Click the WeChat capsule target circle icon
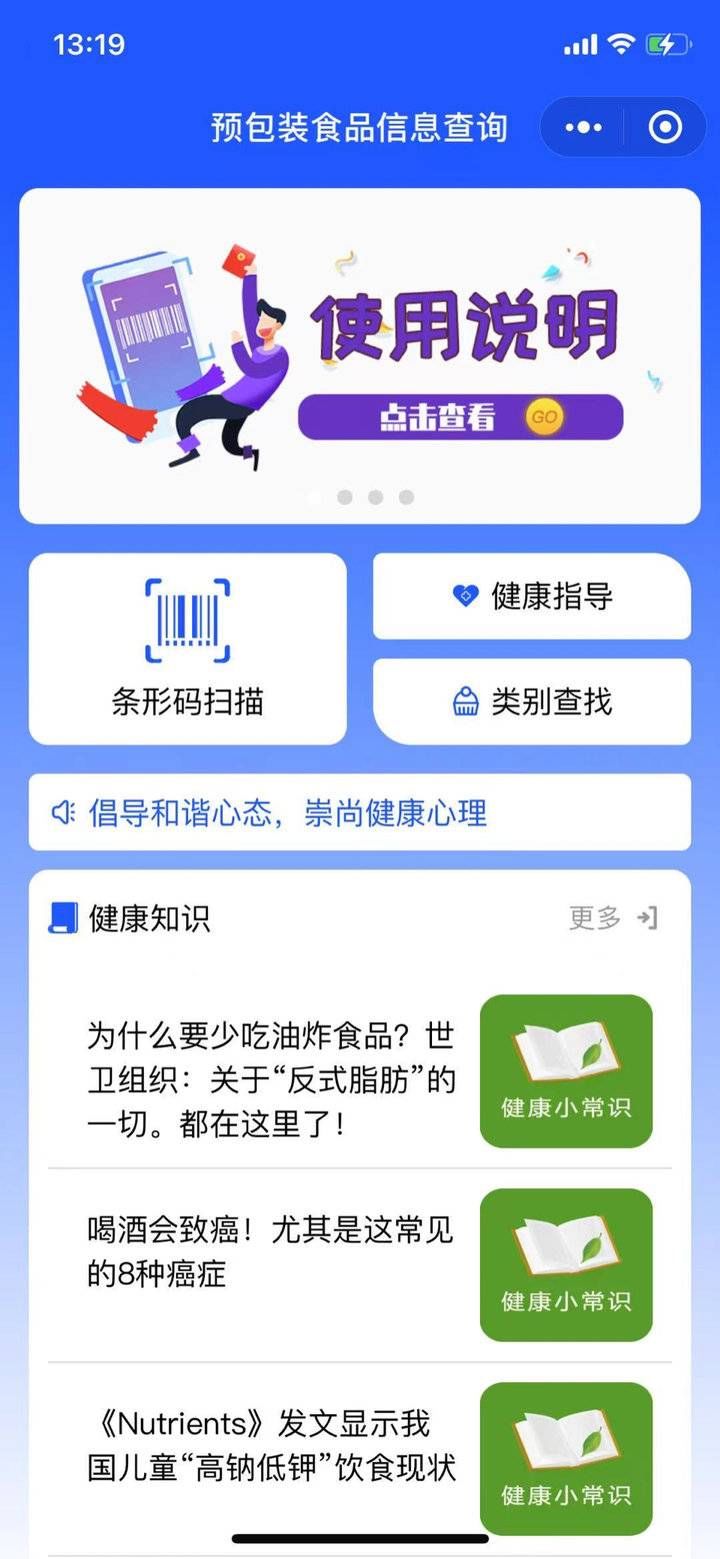This screenshot has width=720, height=1559. click(664, 127)
